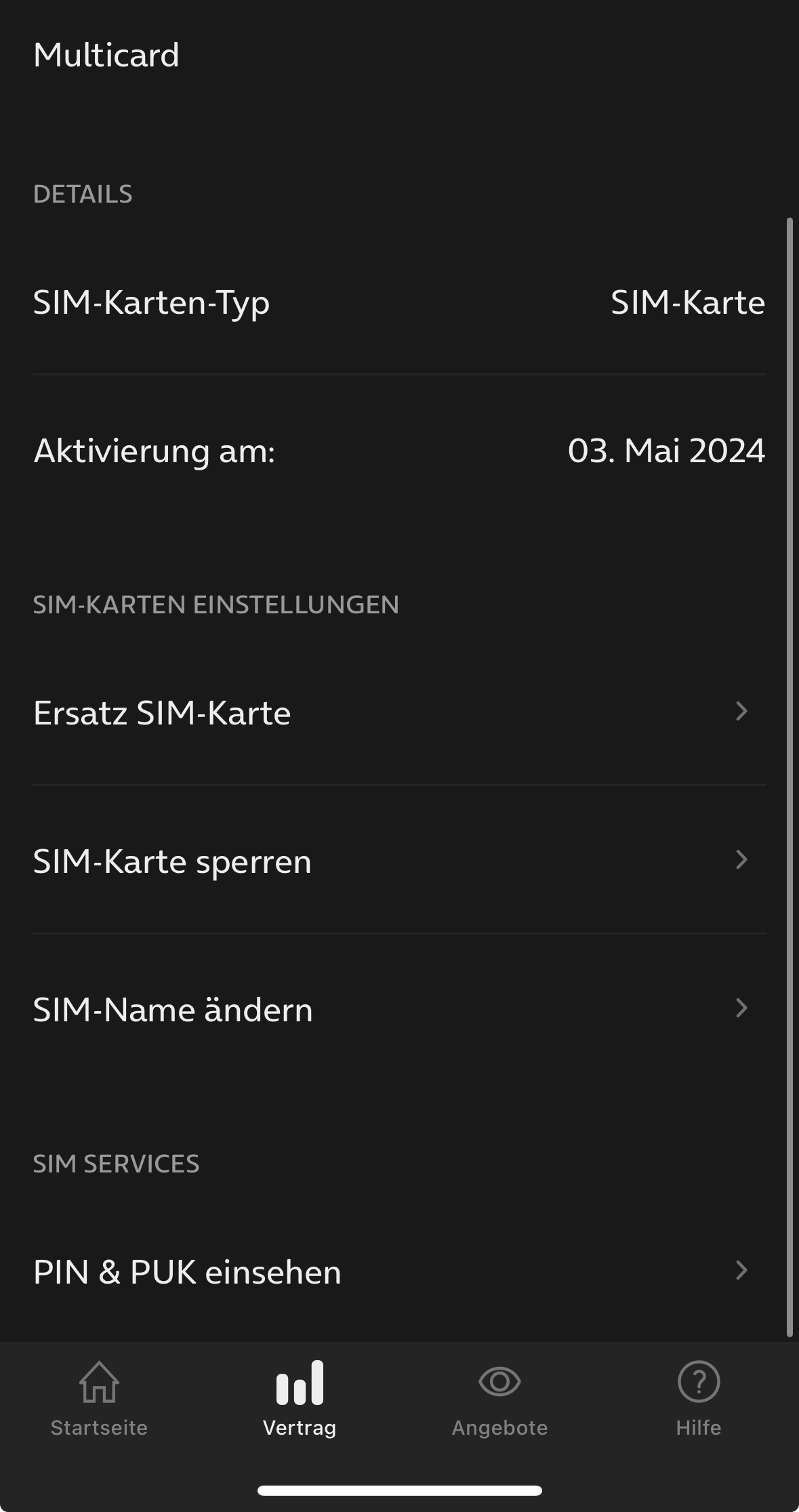Switch to the Vertrag tab

click(x=300, y=1399)
